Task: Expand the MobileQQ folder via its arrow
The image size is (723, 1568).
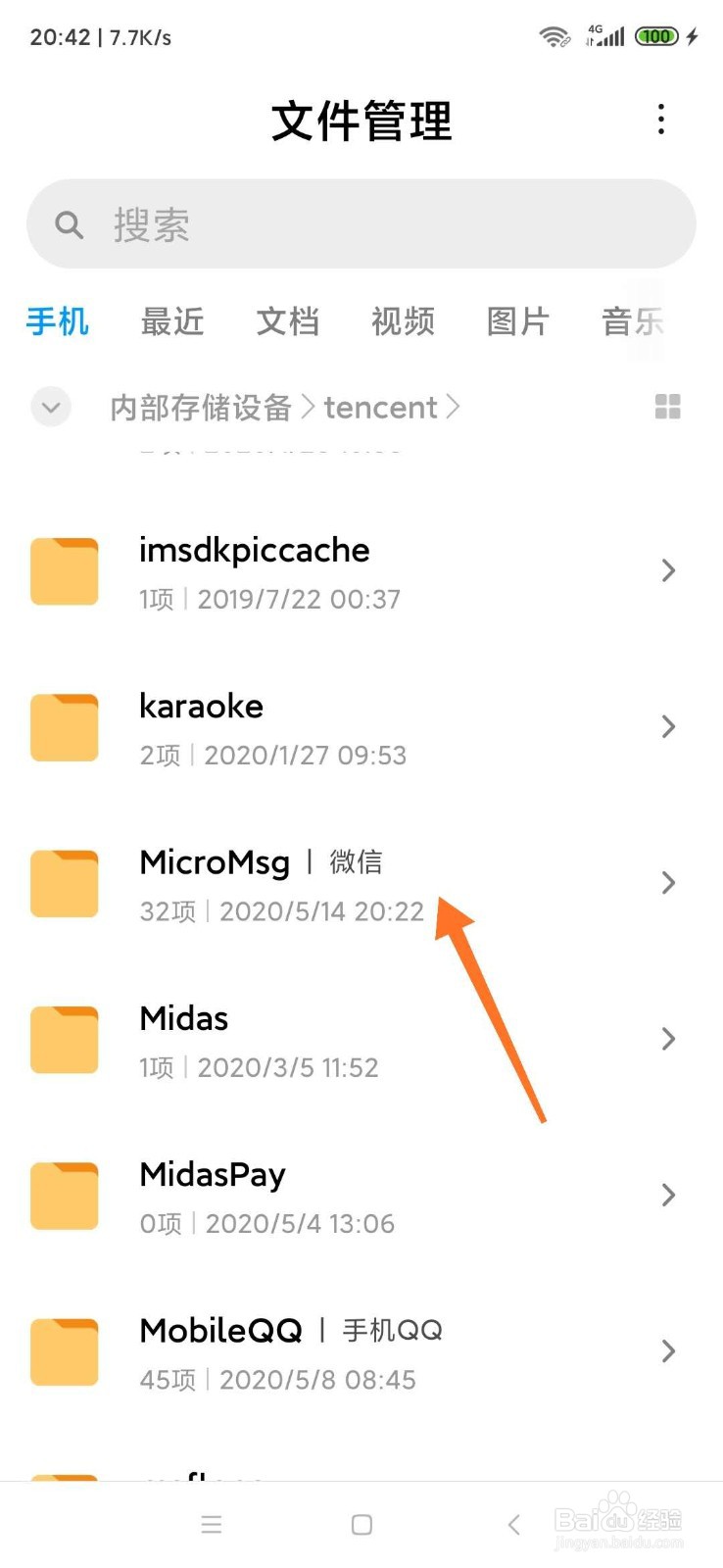Action: click(669, 1350)
